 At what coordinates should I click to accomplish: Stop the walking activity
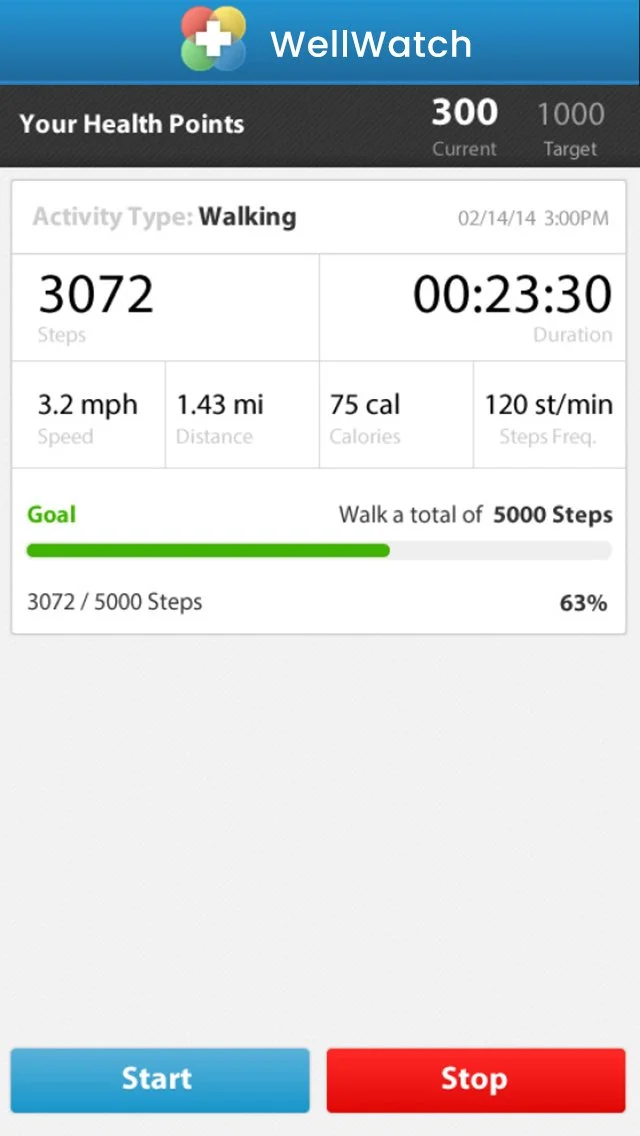tap(475, 1079)
